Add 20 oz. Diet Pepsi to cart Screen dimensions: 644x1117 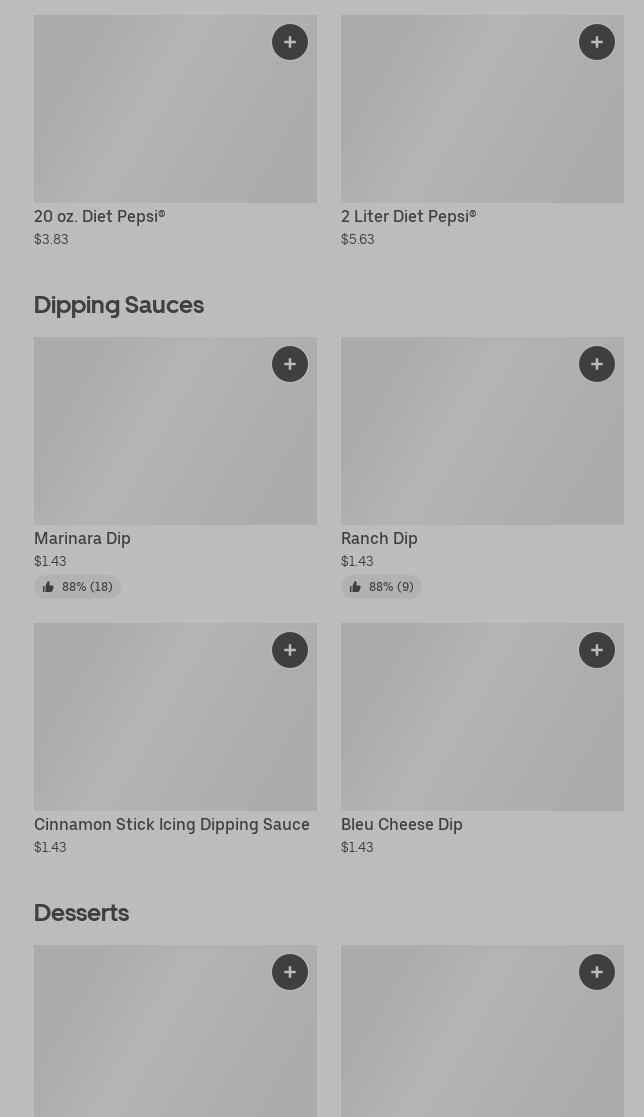point(290,42)
